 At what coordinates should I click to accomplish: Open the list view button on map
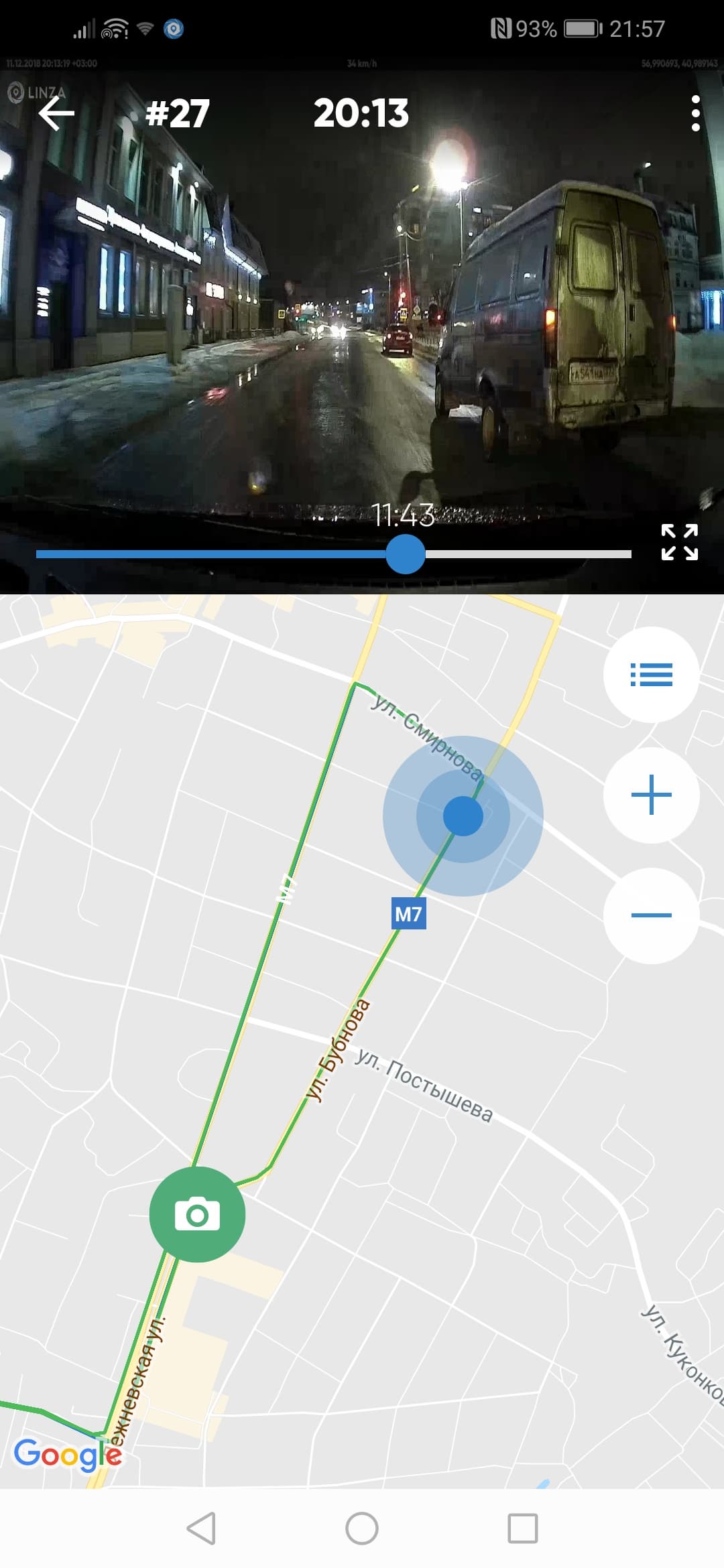click(651, 675)
